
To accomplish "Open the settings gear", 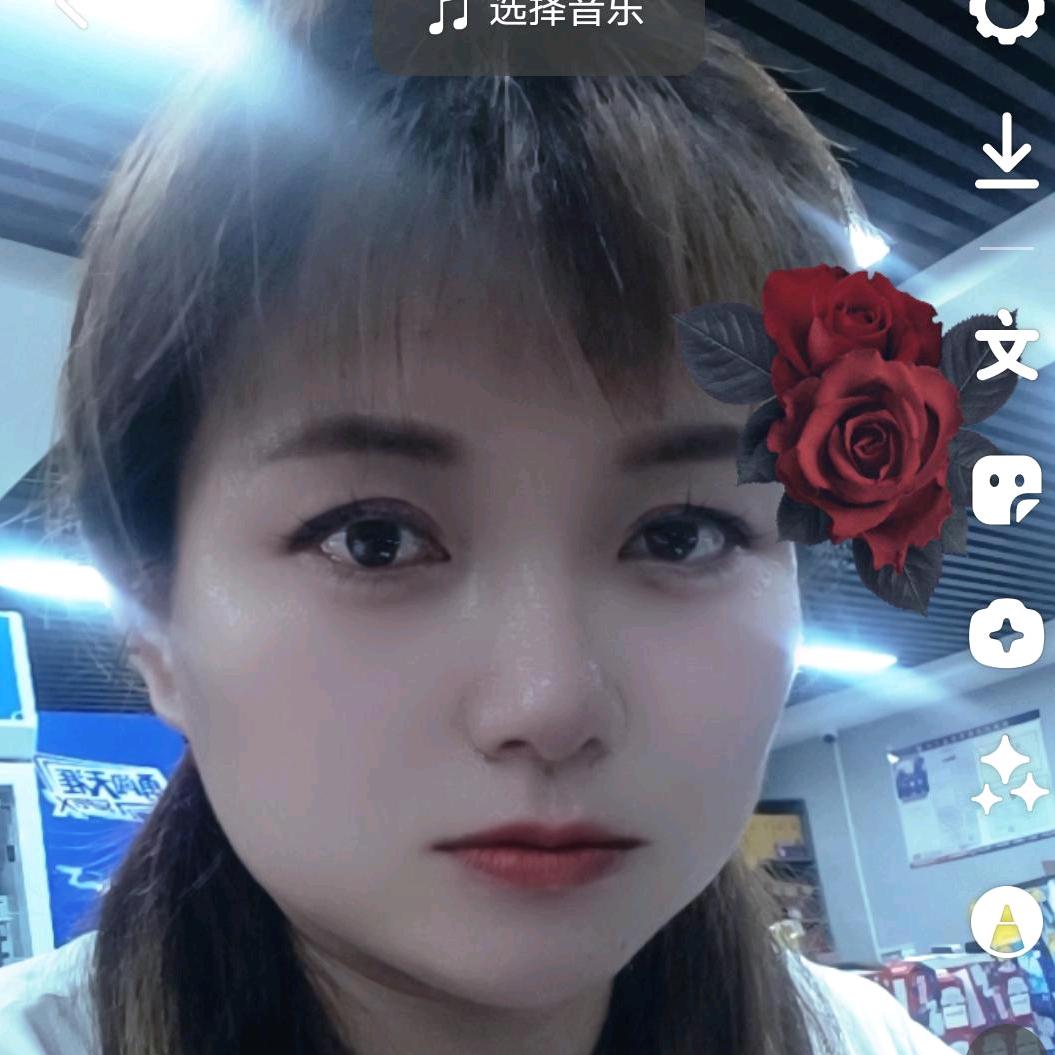I will point(1005,14).
